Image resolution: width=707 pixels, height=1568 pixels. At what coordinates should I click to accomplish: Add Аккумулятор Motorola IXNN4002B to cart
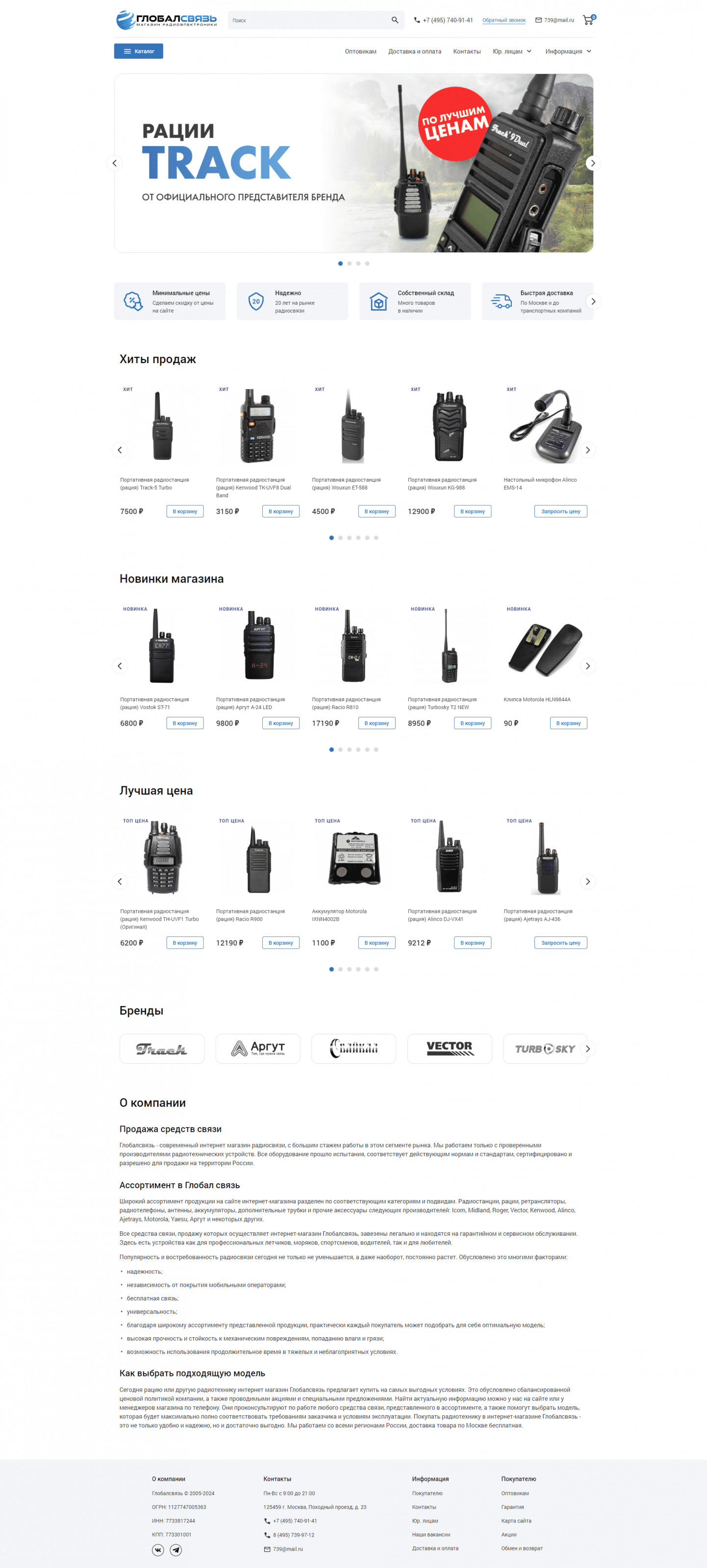(377, 943)
